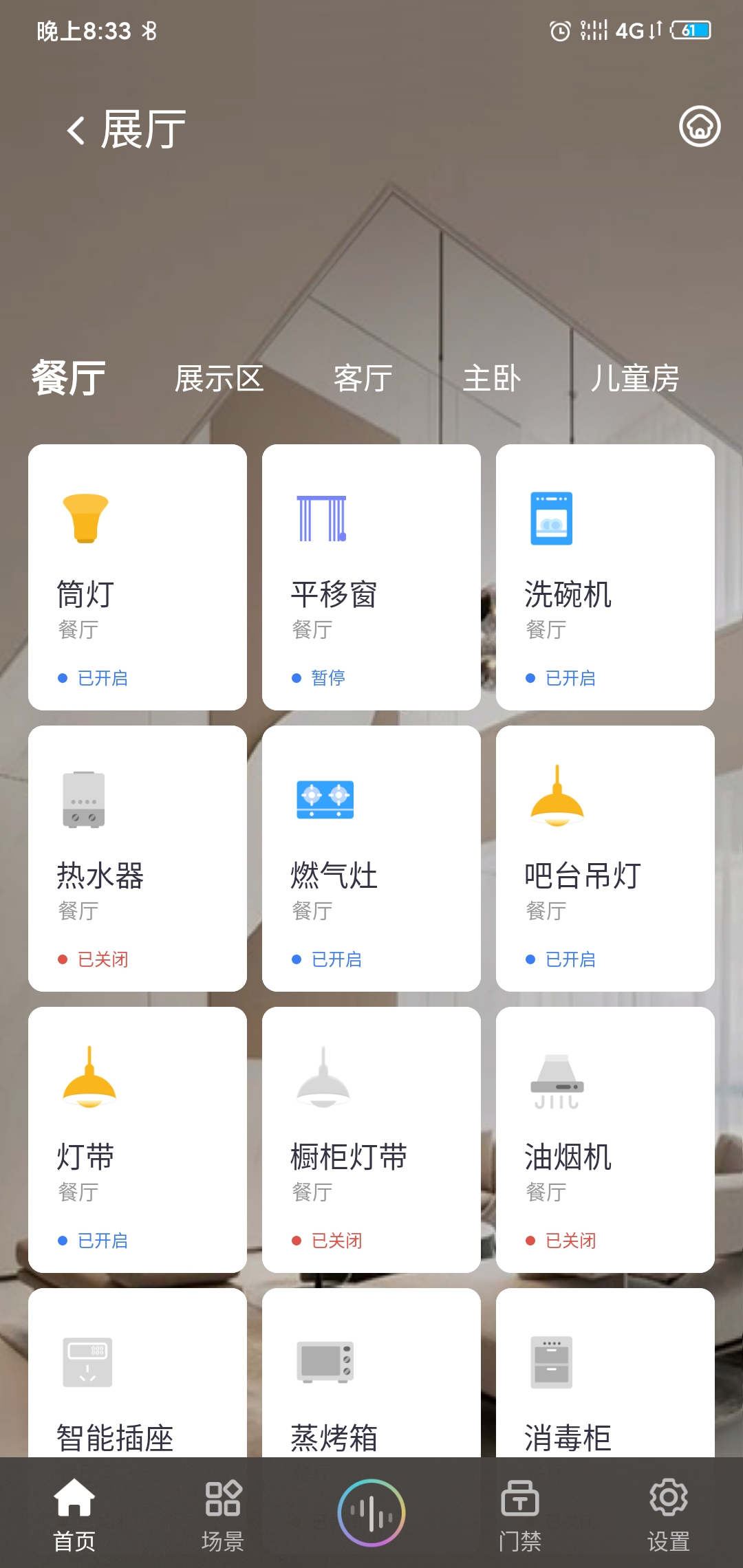This screenshot has height=1568, width=743.
Task: Tap the 热水器 device card
Action: coord(138,858)
